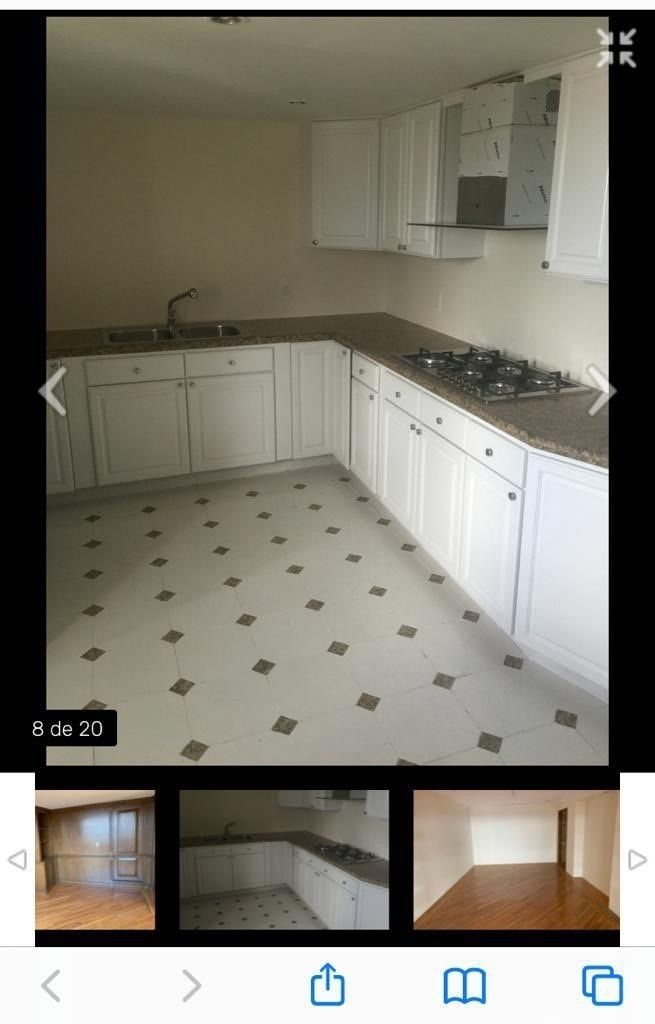
Task: Show the previous photo in gallery
Action: [x=52, y=390]
